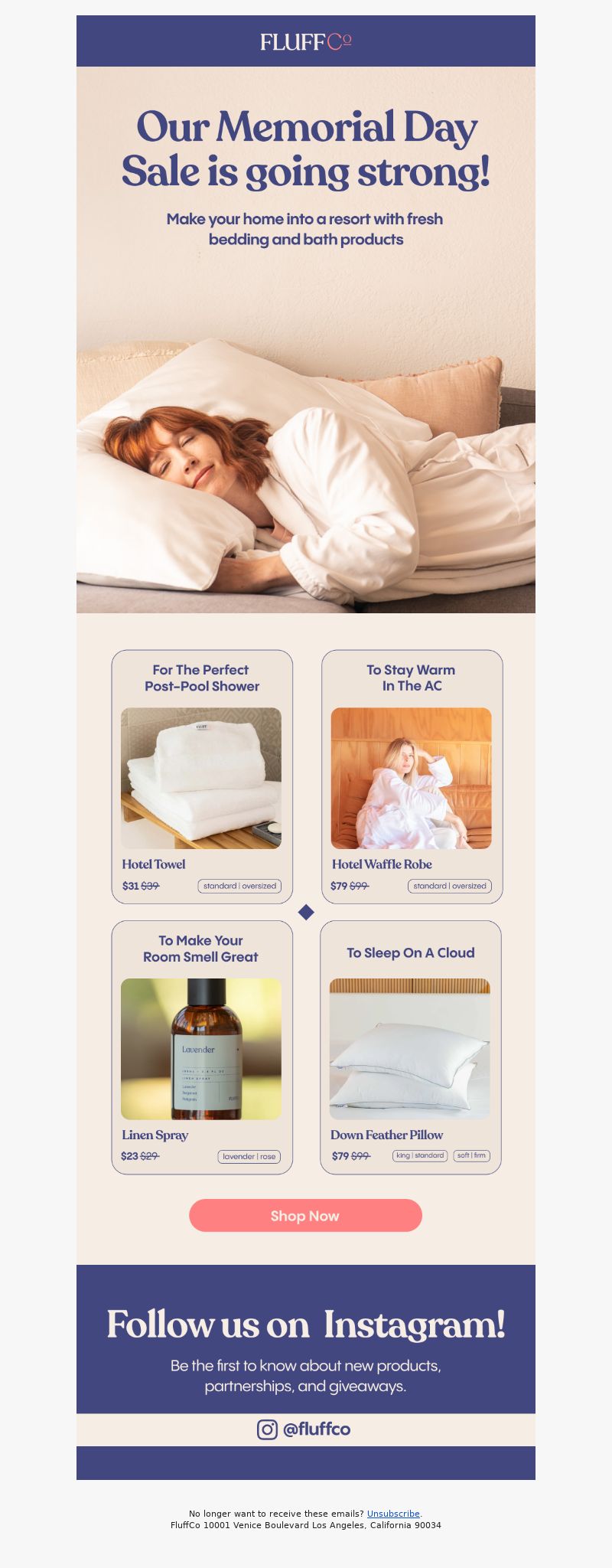Open the Unsubscribe link
Screen dimensions: 612x1568
point(393,1514)
